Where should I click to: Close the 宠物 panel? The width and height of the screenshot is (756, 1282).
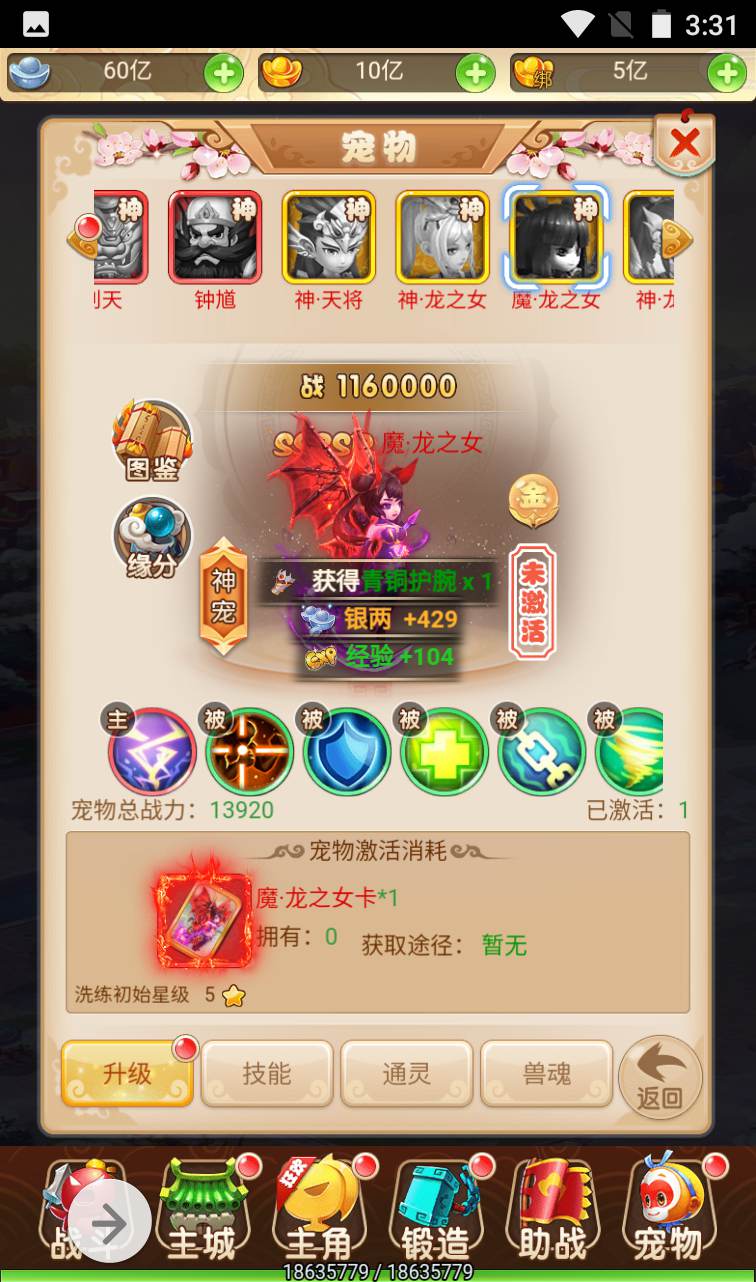coord(685,144)
